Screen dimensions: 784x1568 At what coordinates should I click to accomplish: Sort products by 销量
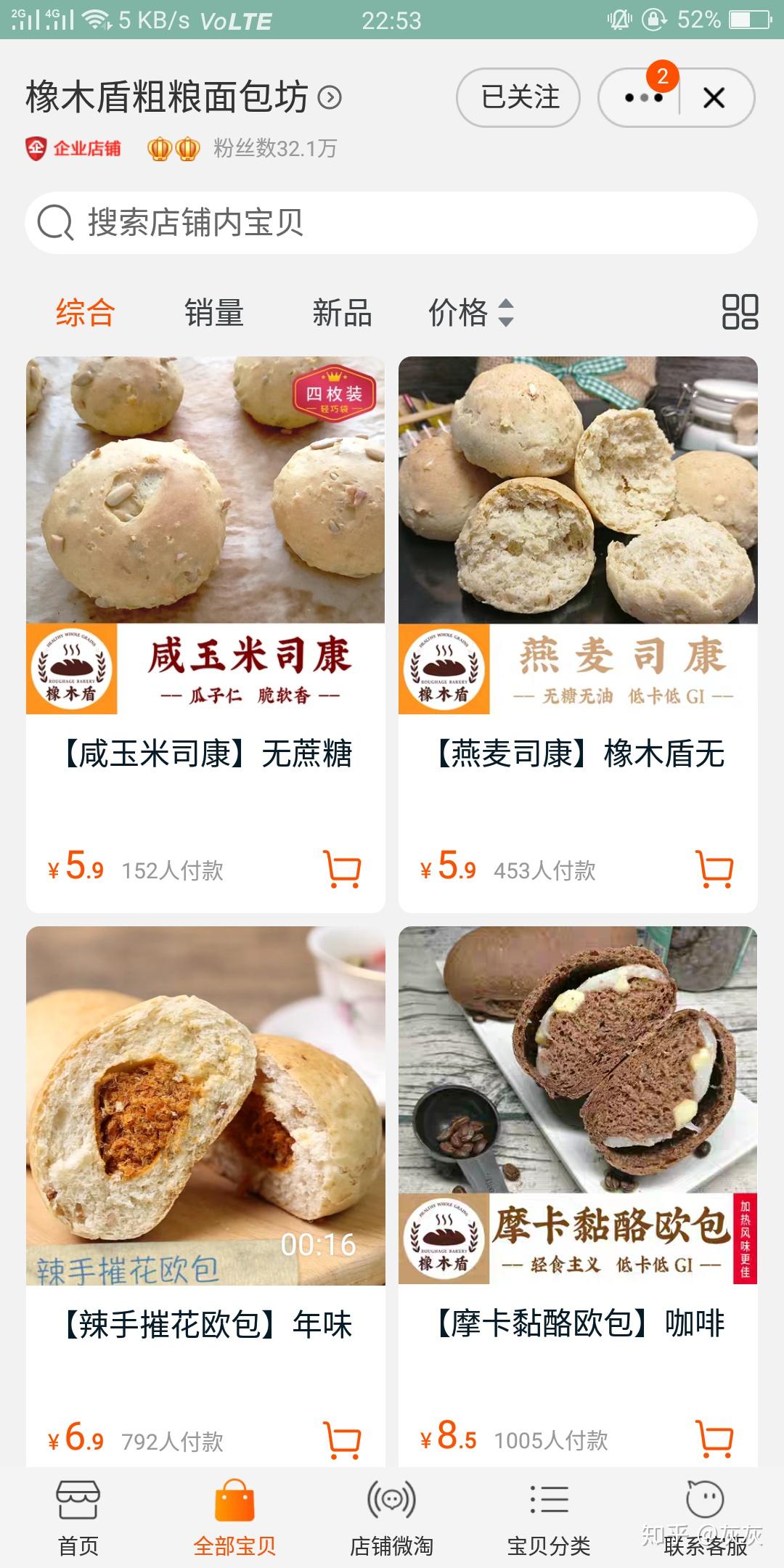pos(213,313)
